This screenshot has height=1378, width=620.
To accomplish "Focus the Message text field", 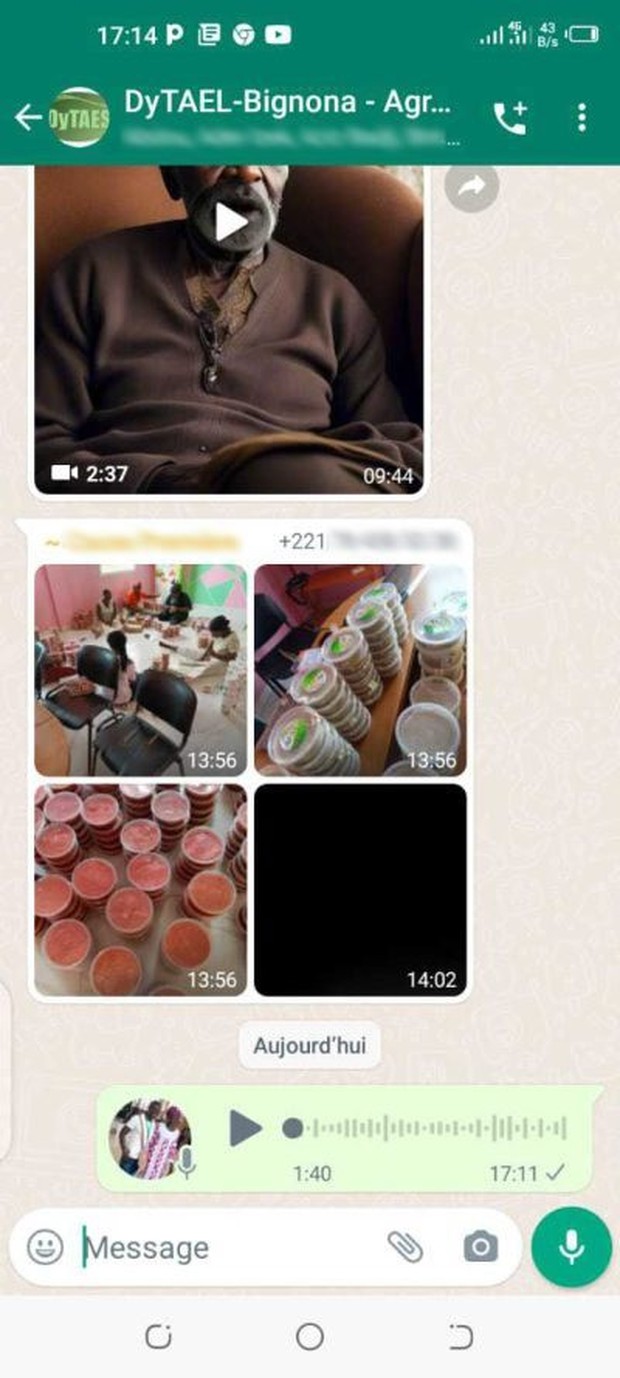I will click(220, 1247).
